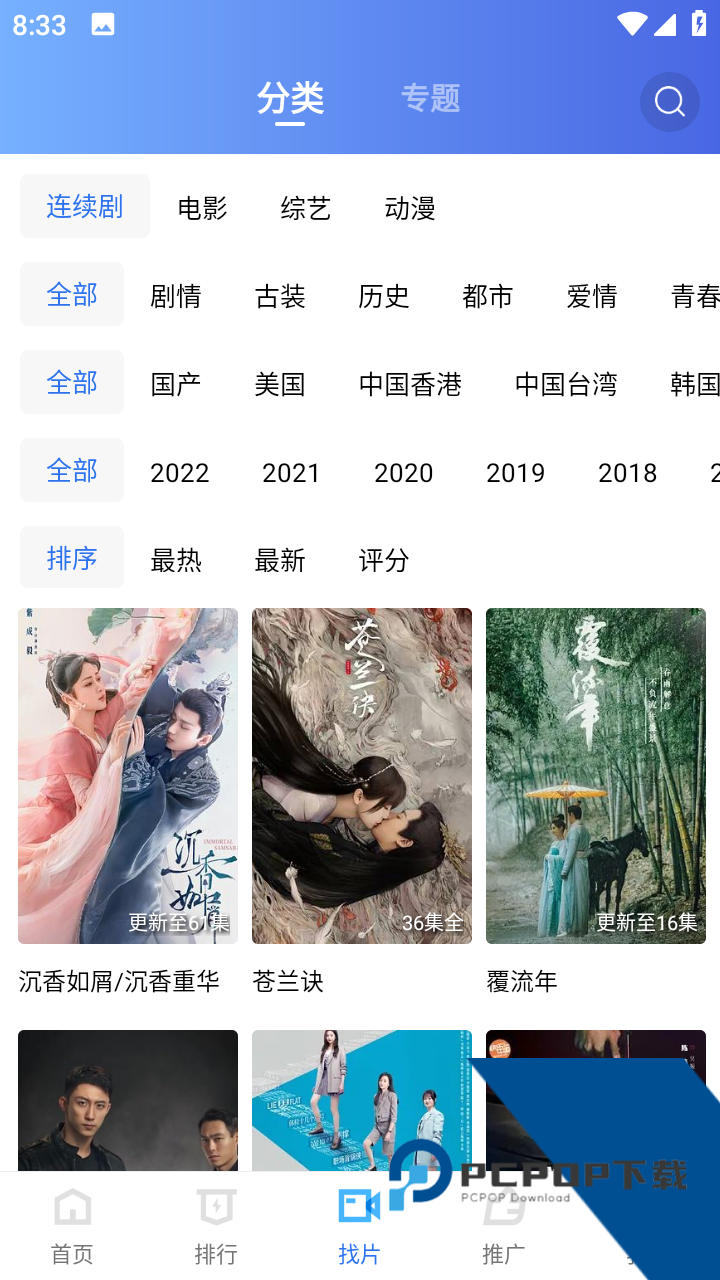Filter by 都市 genre
The height and width of the screenshot is (1280, 720).
[488, 296]
